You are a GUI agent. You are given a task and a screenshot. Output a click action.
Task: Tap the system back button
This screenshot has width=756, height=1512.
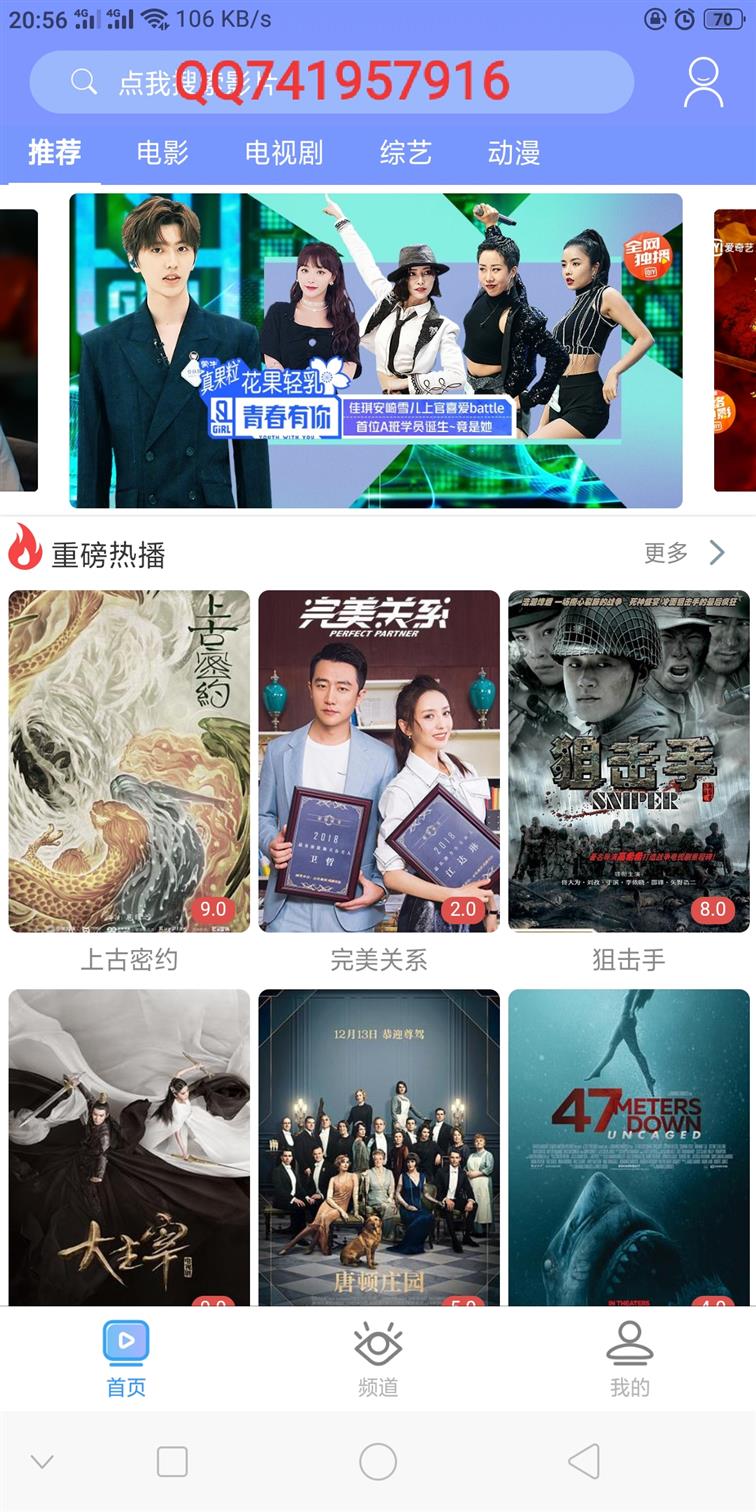click(x=584, y=1461)
